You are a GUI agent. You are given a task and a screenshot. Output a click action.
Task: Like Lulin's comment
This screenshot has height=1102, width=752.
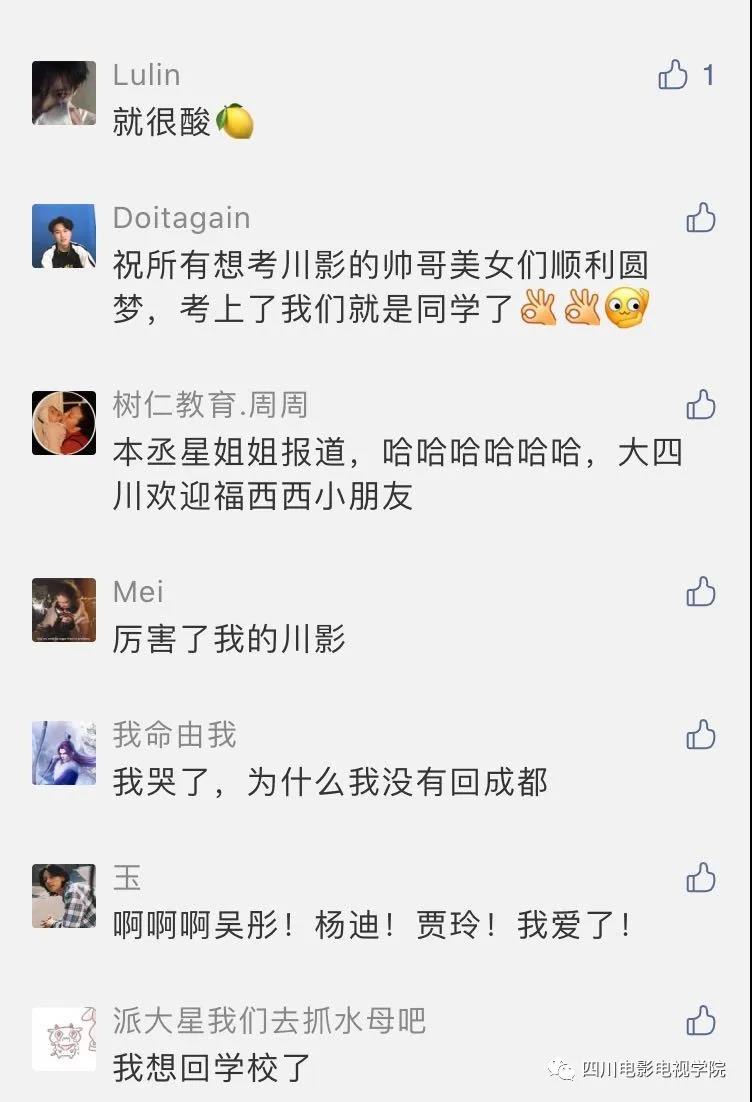coord(674,75)
